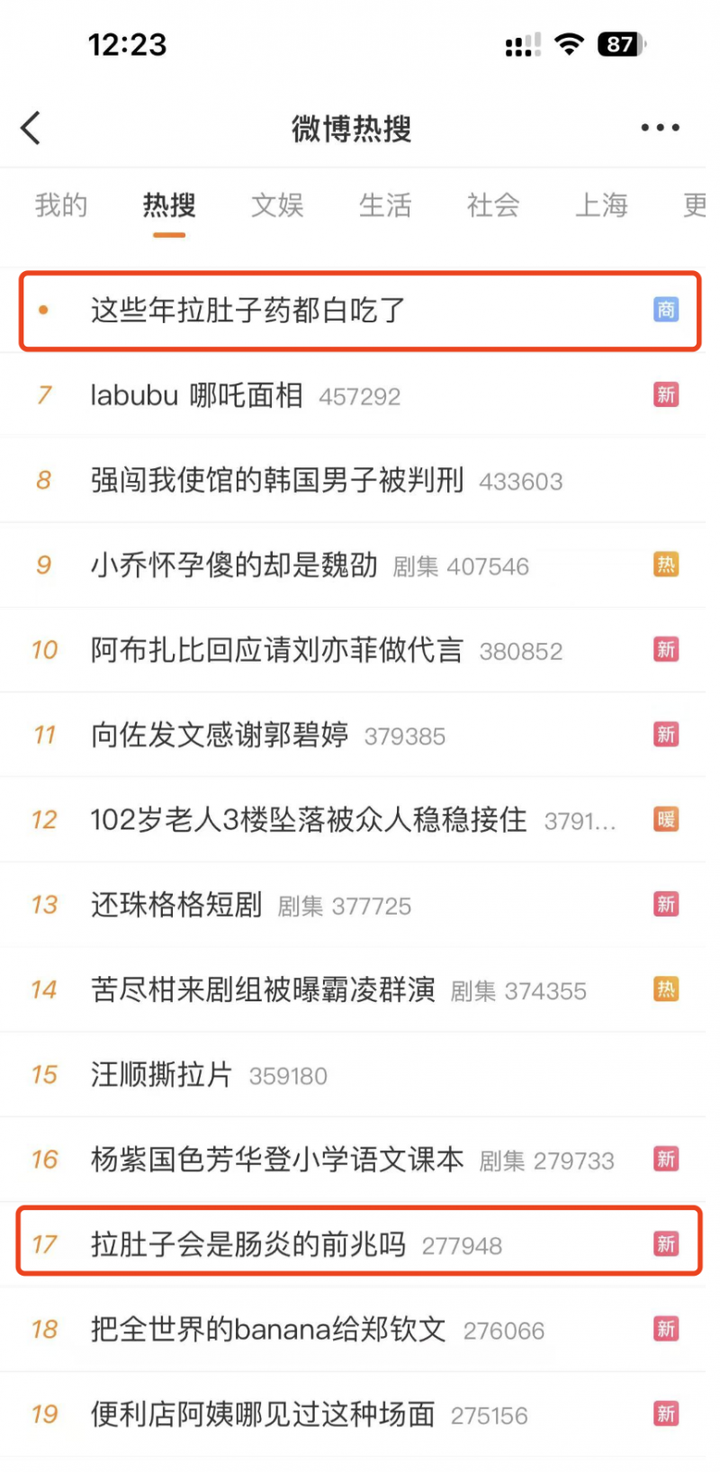720x1472 pixels.
Task: Switch to the 我的 tab
Action: click(61, 206)
